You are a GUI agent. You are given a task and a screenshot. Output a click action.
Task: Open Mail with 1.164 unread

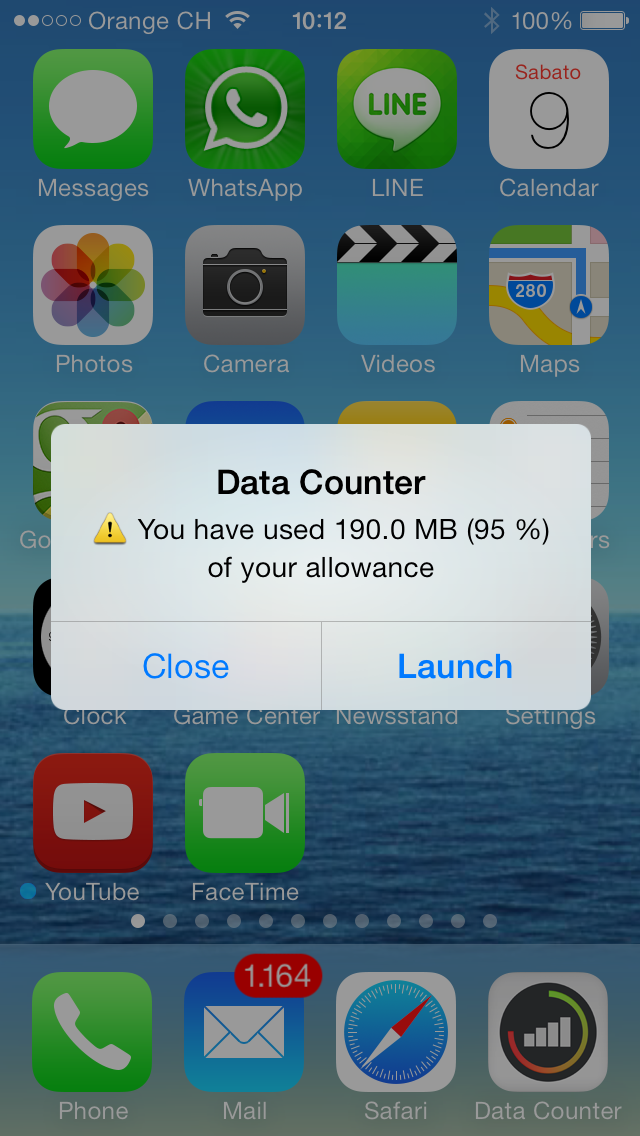(x=245, y=1032)
